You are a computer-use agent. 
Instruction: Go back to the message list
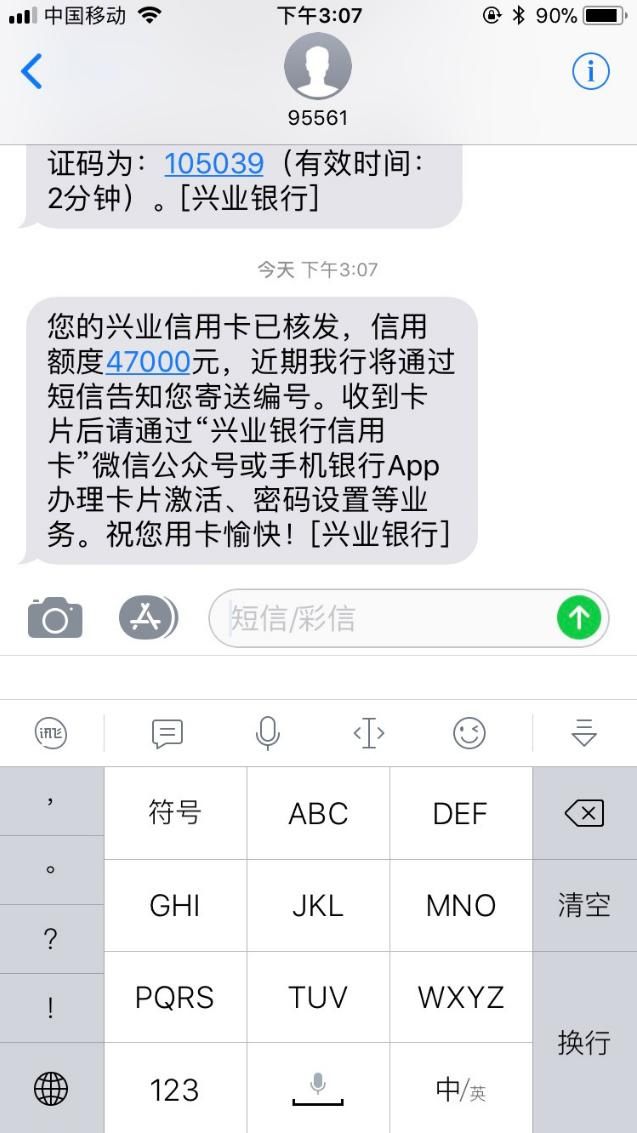(32, 72)
